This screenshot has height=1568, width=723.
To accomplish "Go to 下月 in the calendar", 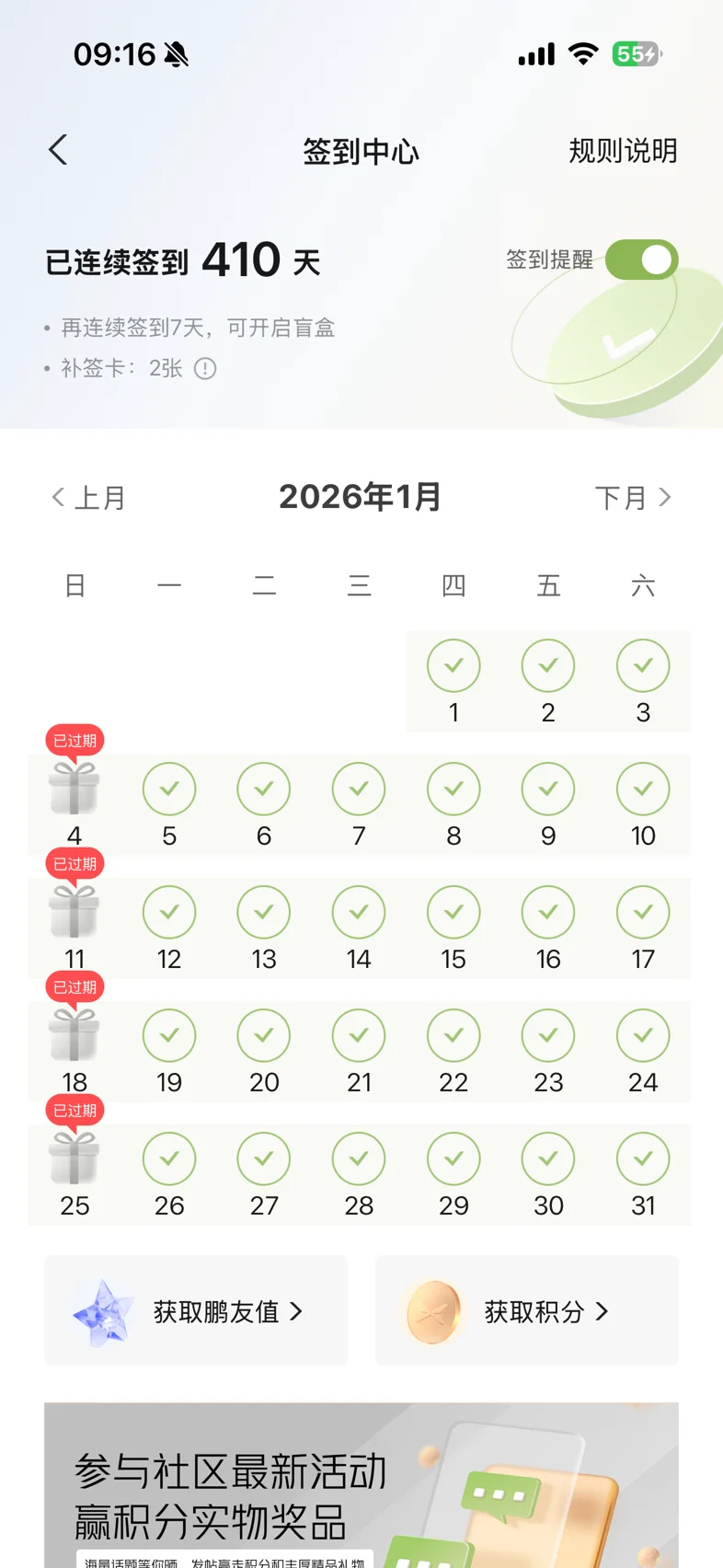I will (634, 498).
